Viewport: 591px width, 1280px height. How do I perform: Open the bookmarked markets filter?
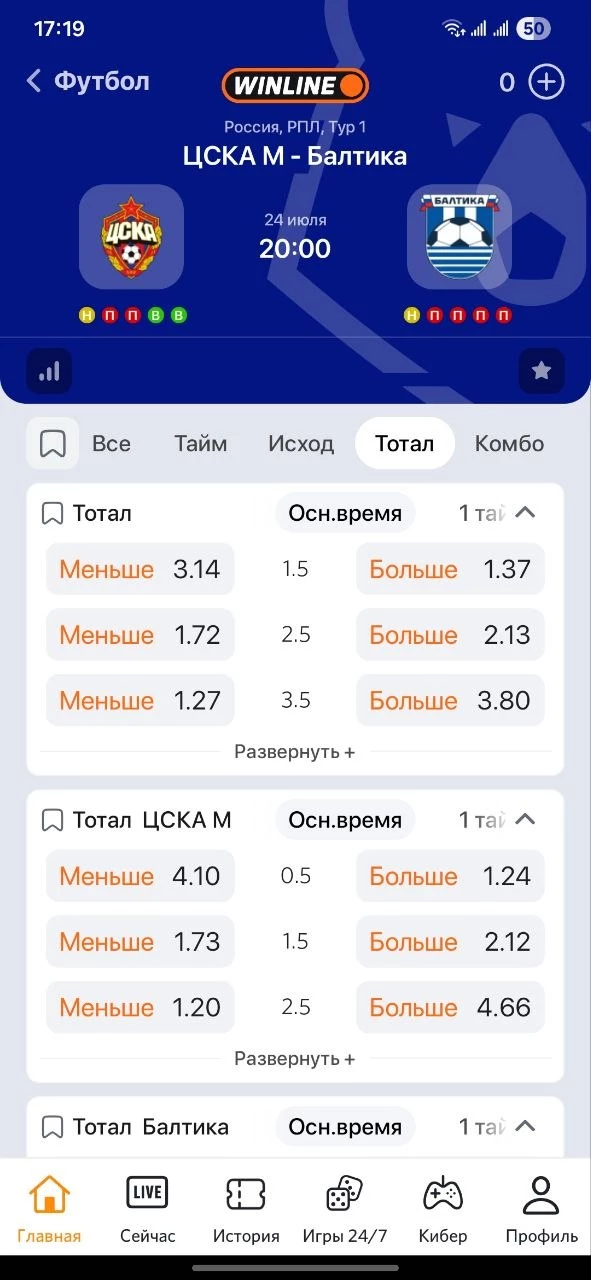click(x=53, y=444)
